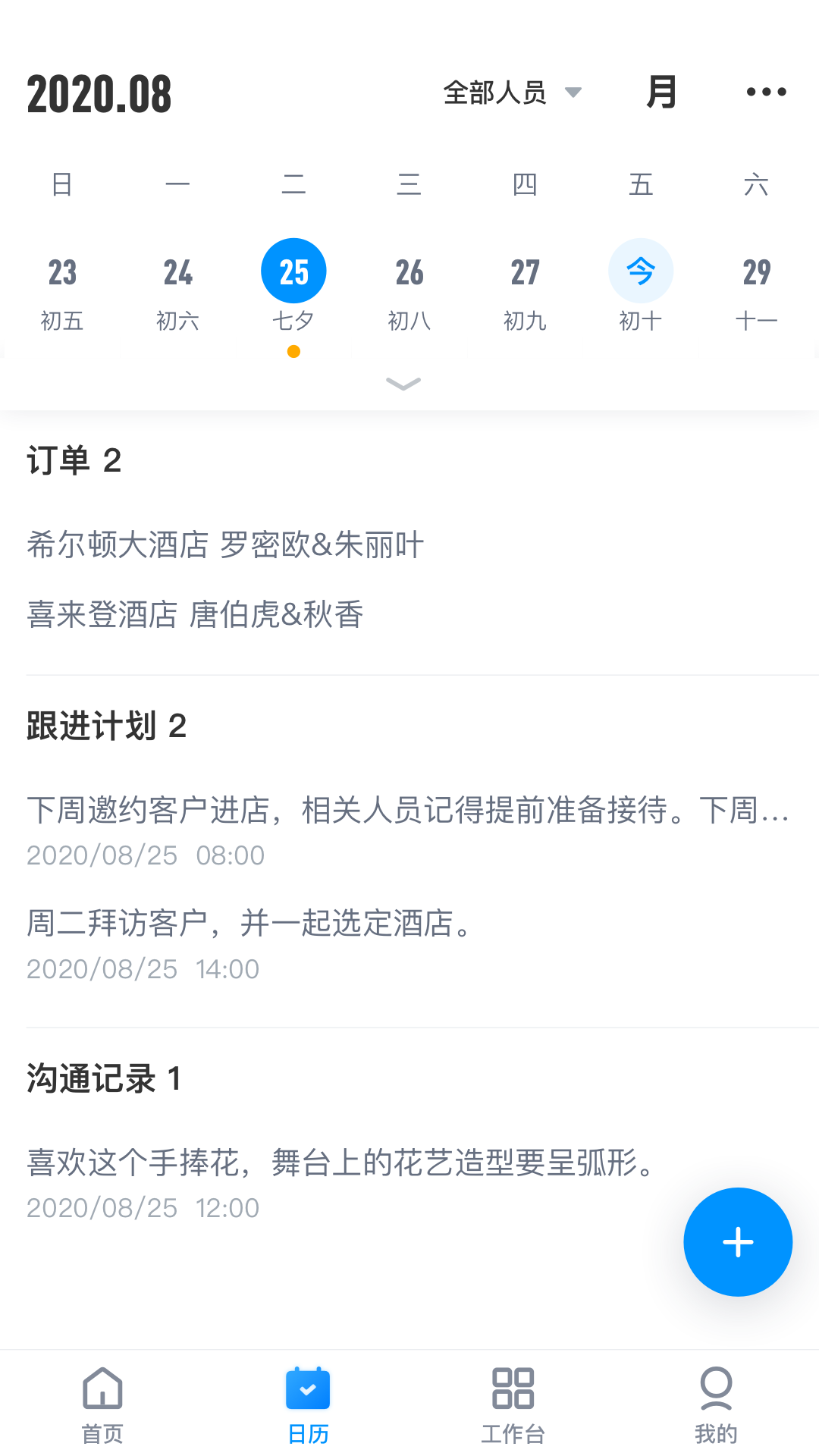Open order 喜来登酒店 唐伯虎&秋香
This screenshot has width=819, height=1456.
coord(195,616)
